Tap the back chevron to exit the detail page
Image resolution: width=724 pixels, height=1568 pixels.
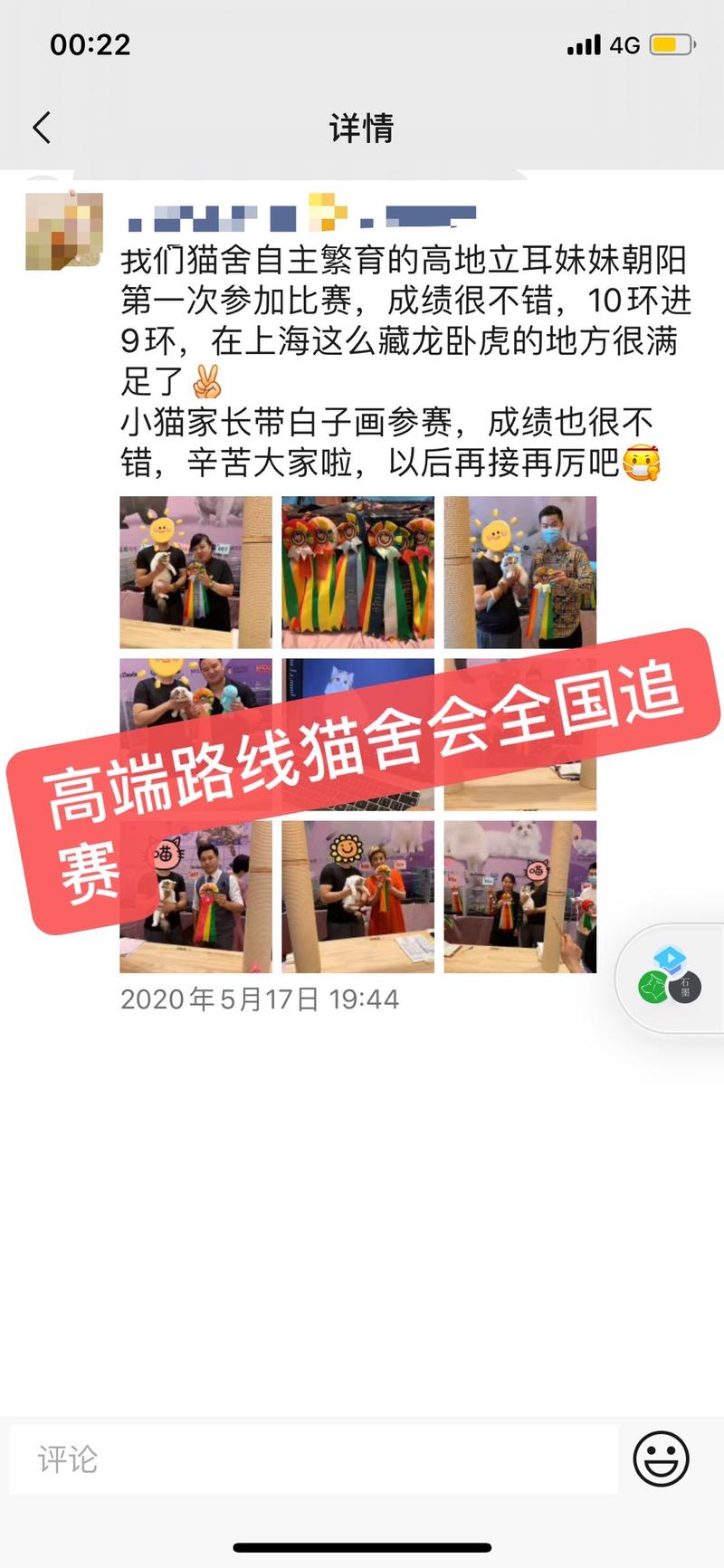[x=40, y=128]
